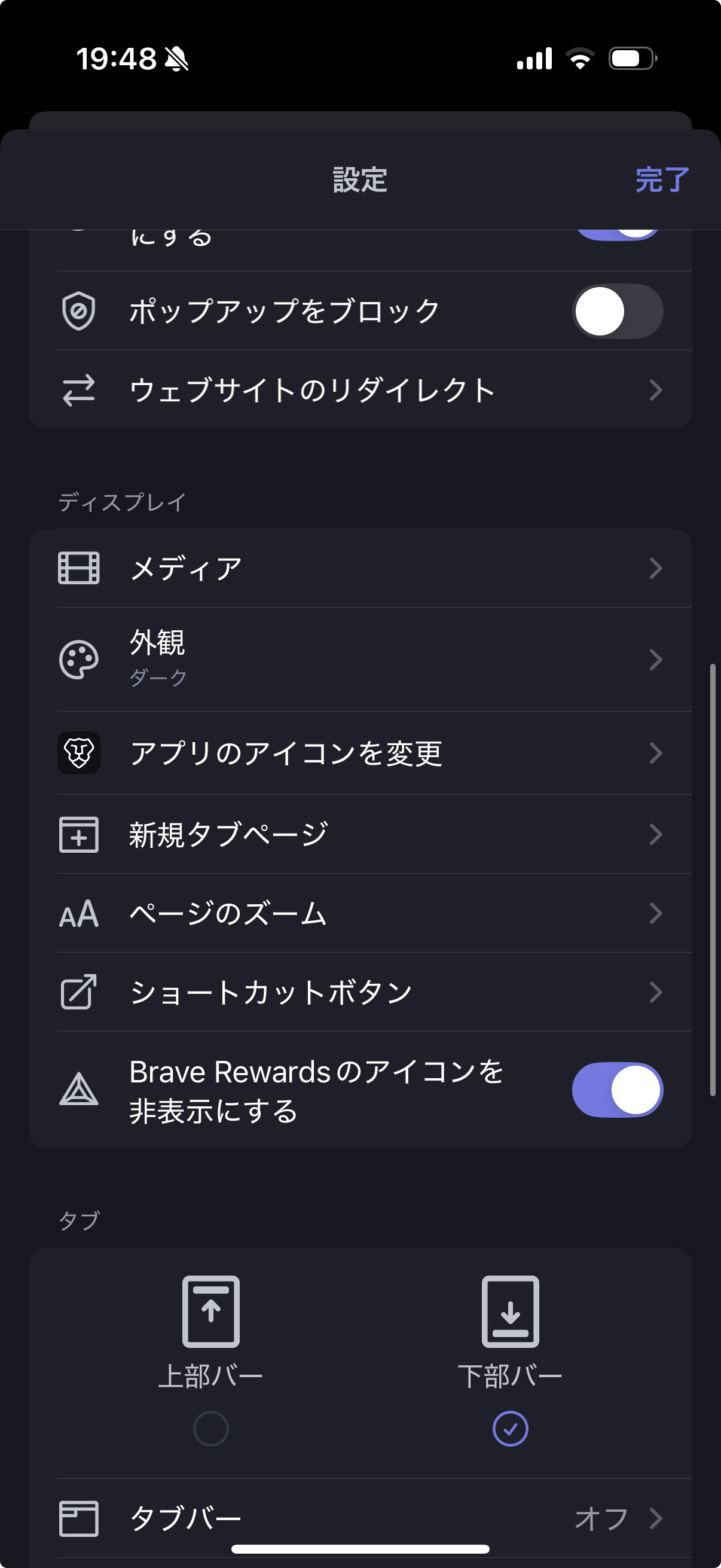The image size is (721, 1568).
Task: Open タブバー setting
Action: pyautogui.click(x=360, y=1518)
